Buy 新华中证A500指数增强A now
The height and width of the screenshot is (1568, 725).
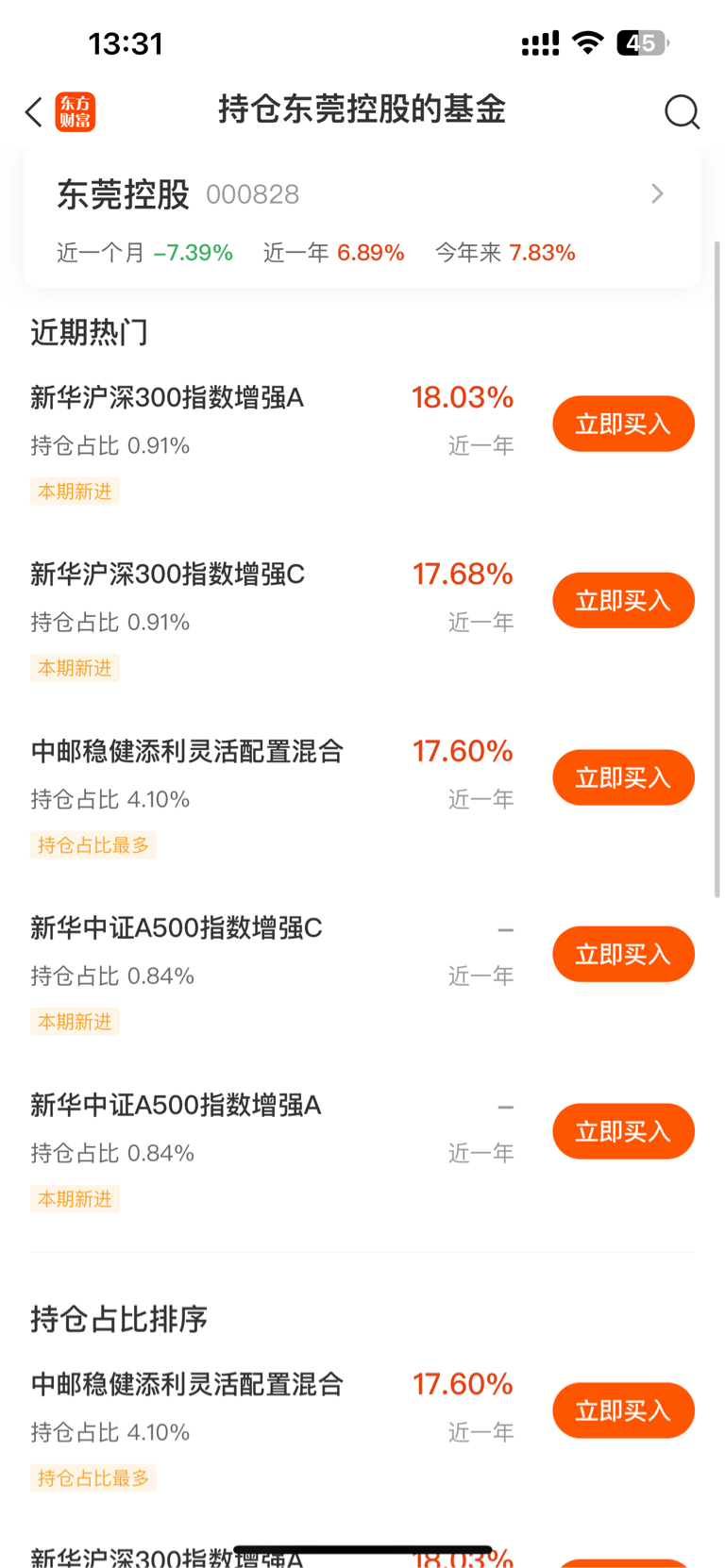pos(623,1131)
